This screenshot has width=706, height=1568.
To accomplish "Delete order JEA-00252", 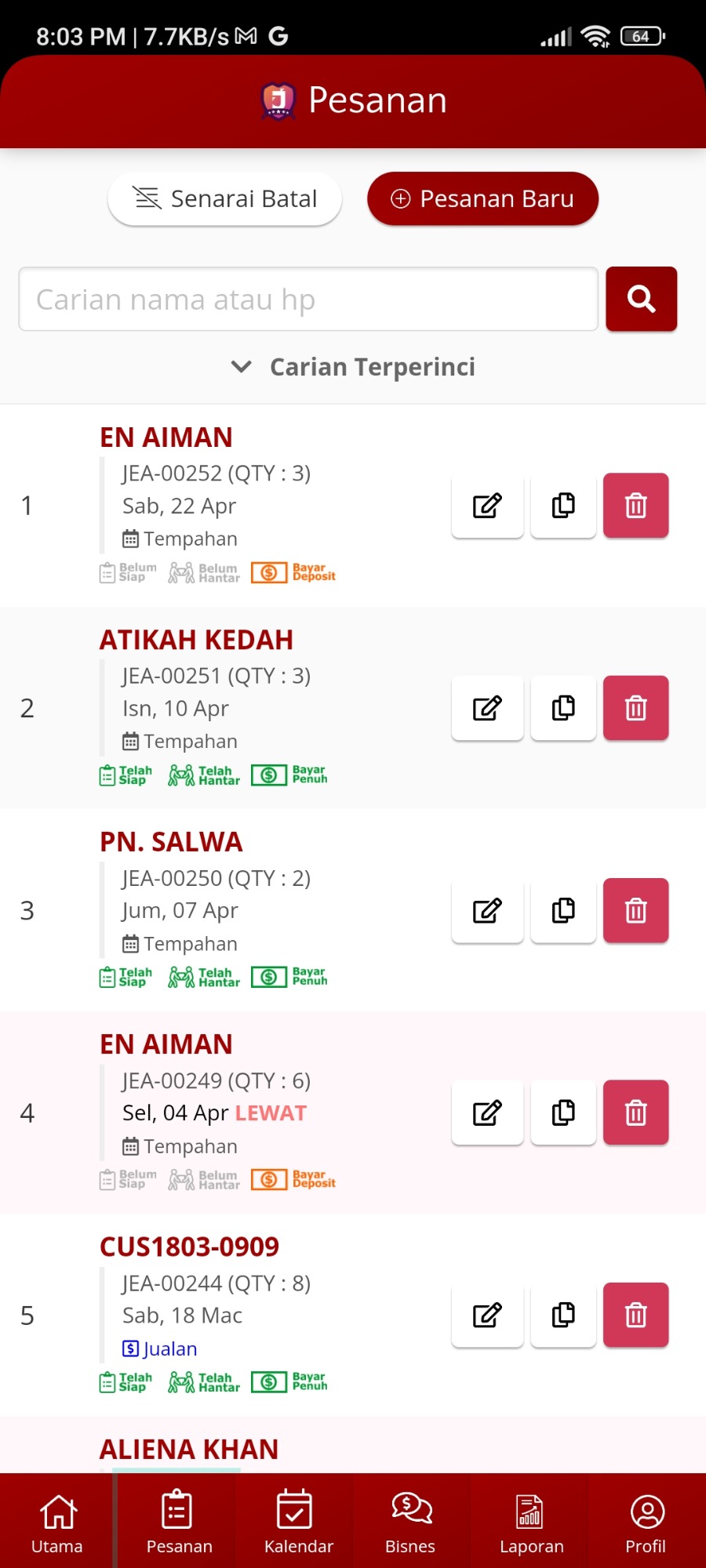I will [x=635, y=506].
